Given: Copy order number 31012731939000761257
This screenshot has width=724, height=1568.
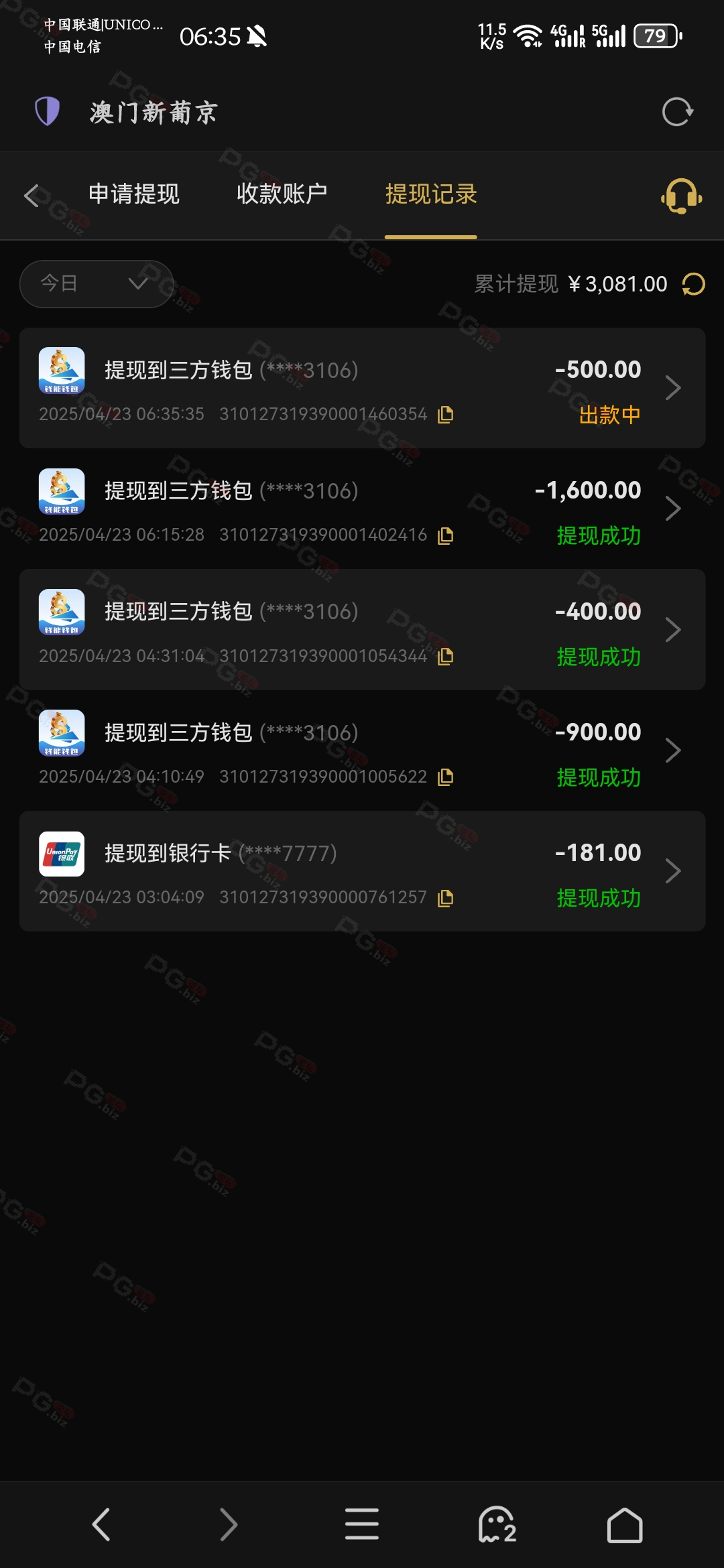Looking at the screenshot, I should [x=446, y=898].
